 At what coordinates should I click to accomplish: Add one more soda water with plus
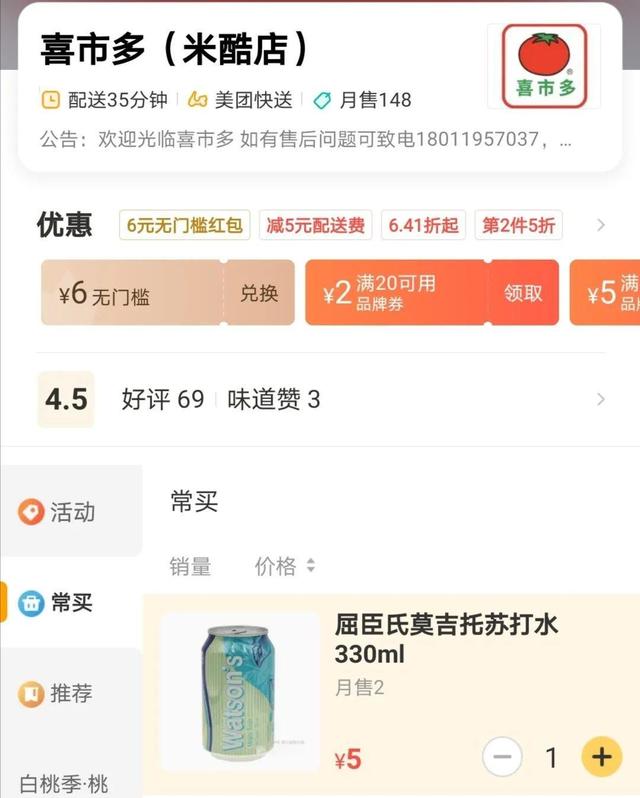(x=600, y=757)
